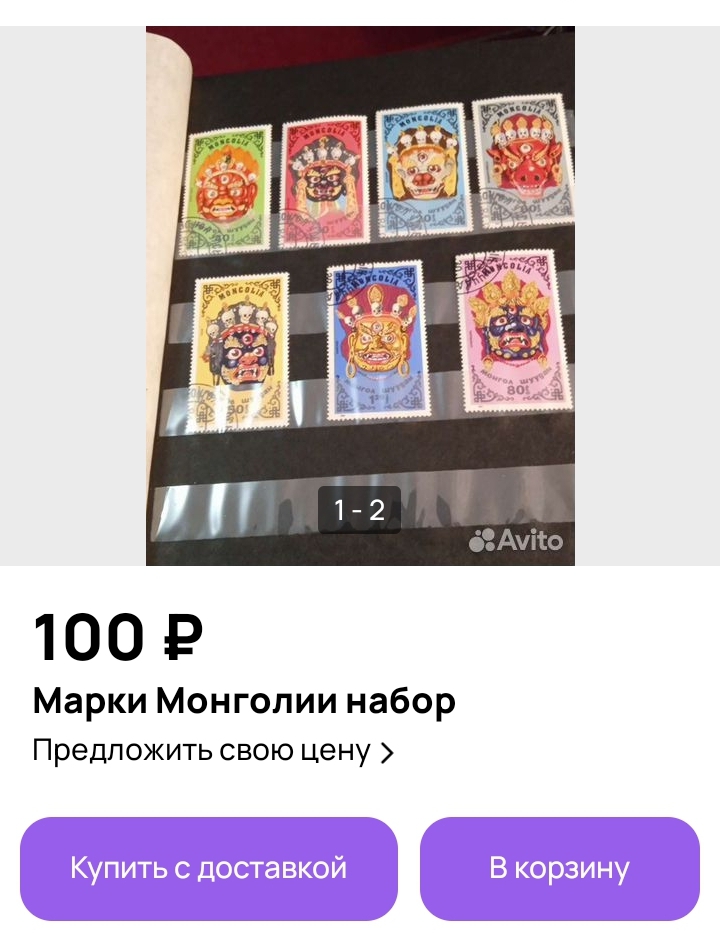The image size is (720, 946).
Task: Add item with 'В корзину' button
Action: [559, 868]
